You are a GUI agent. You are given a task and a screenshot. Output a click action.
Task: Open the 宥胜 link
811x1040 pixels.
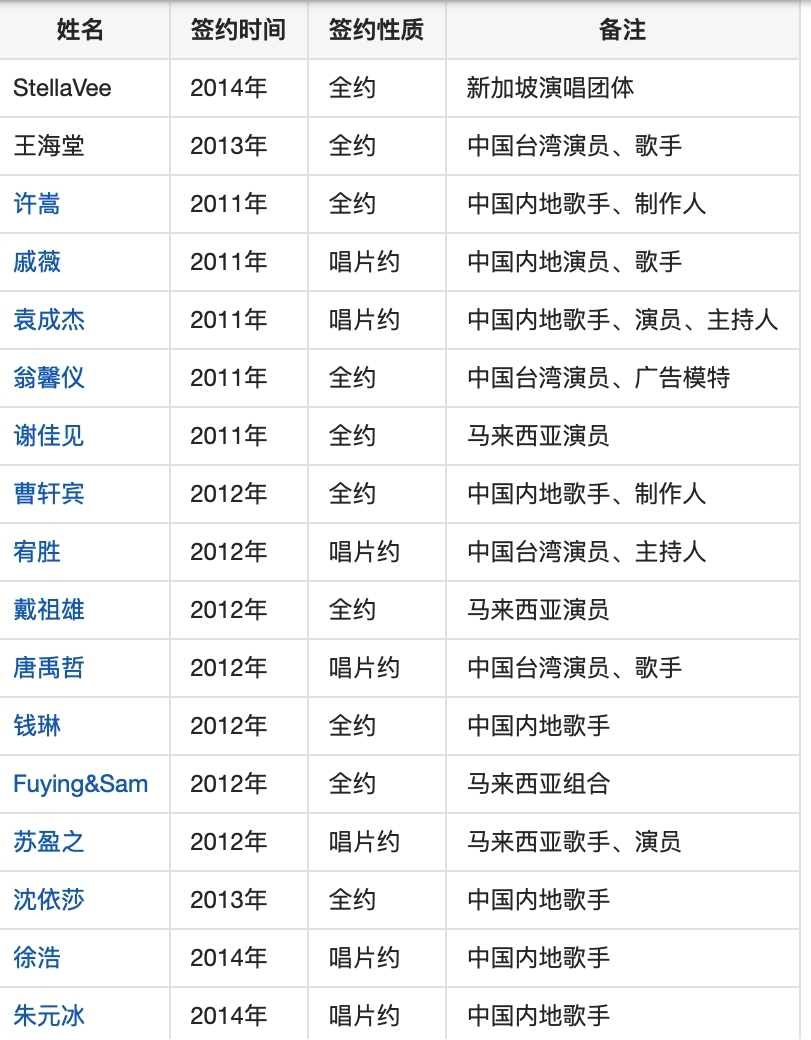[x=37, y=552]
